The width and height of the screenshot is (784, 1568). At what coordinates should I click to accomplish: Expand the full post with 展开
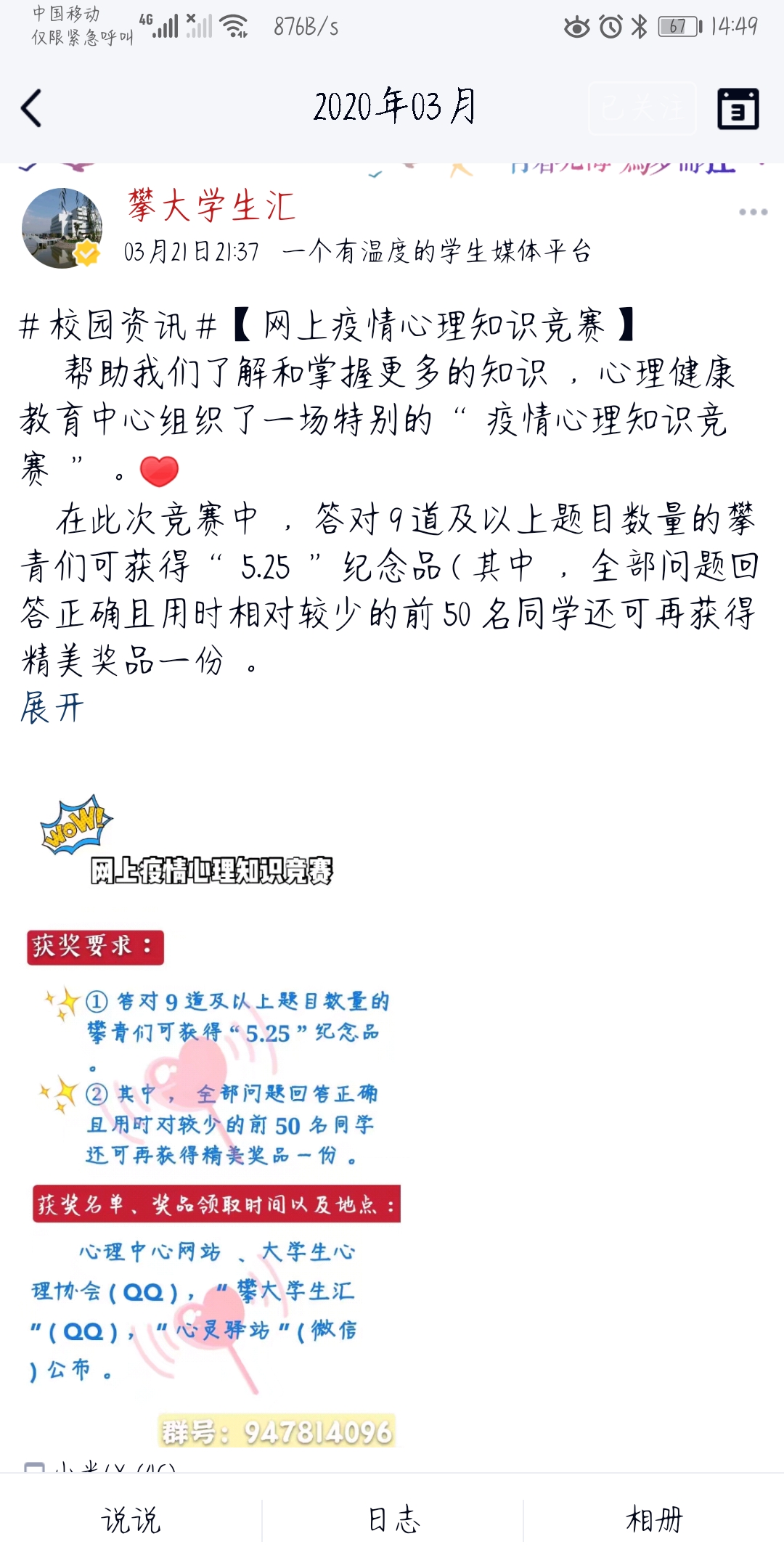[52, 708]
